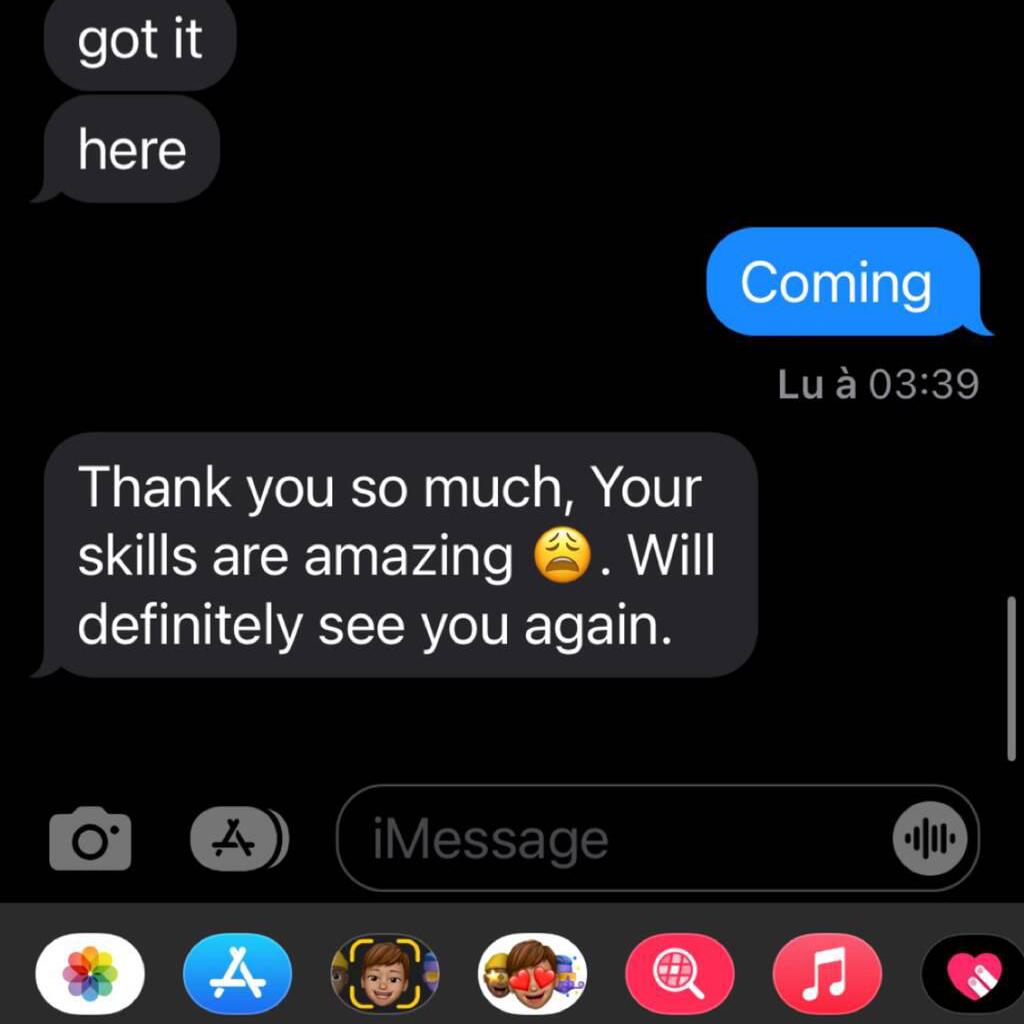1024x1024 pixels.
Task: Record an audio message
Action: pyautogui.click(x=931, y=838)
